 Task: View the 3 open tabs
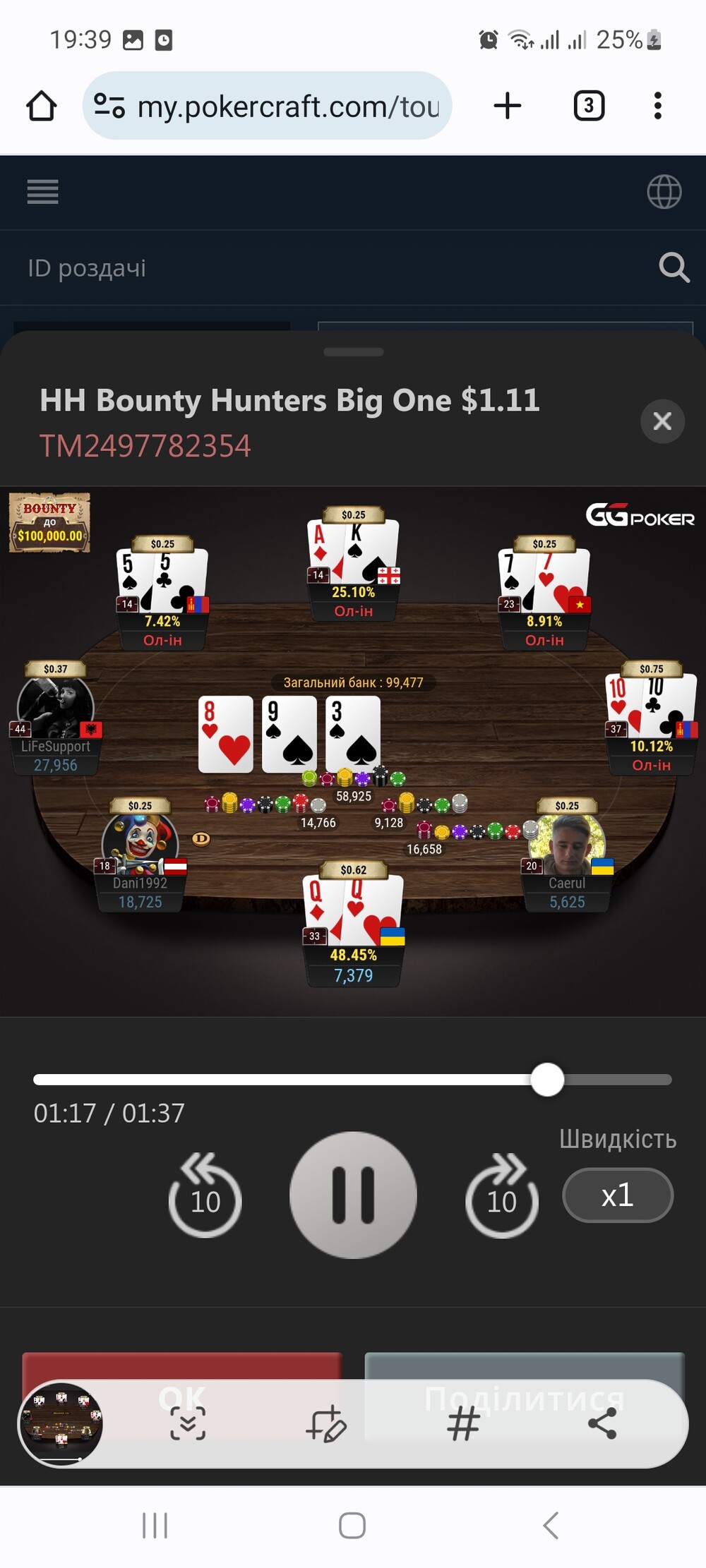[x=589, y=106]
